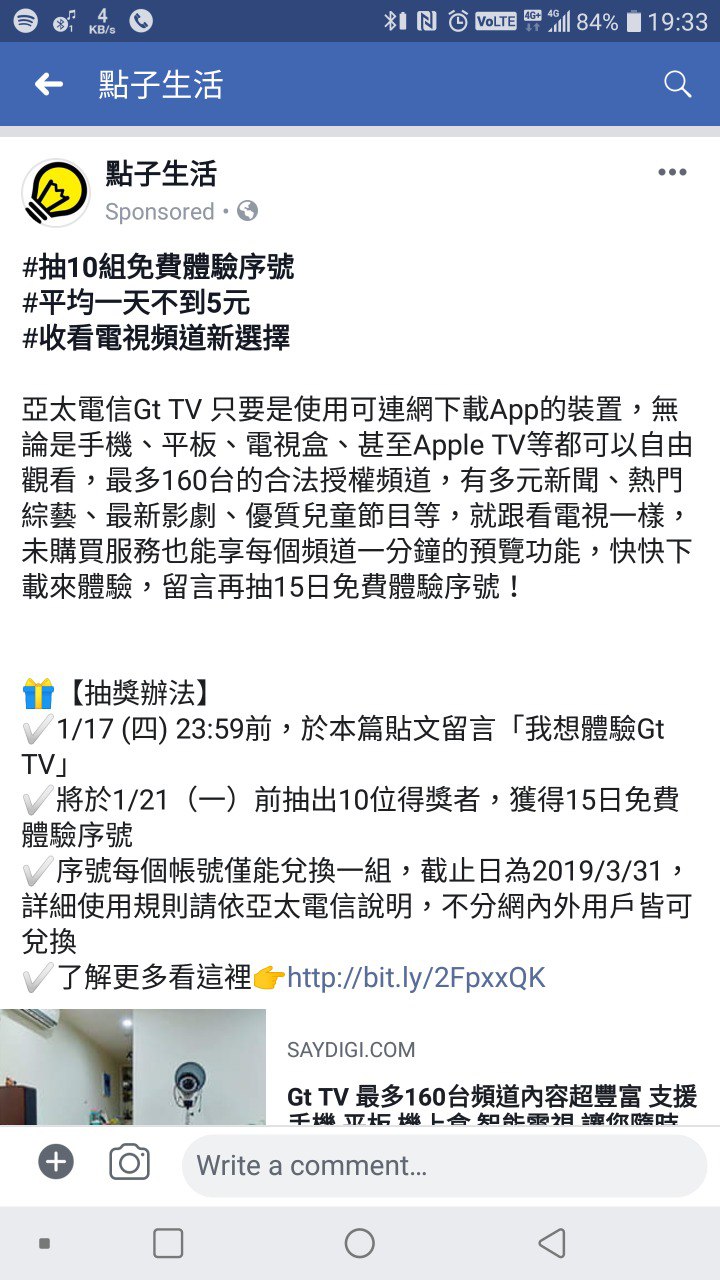Tap the plus icon beside comment box
The height and width of the screenshot is (1280, 720).
[56, 1162]
